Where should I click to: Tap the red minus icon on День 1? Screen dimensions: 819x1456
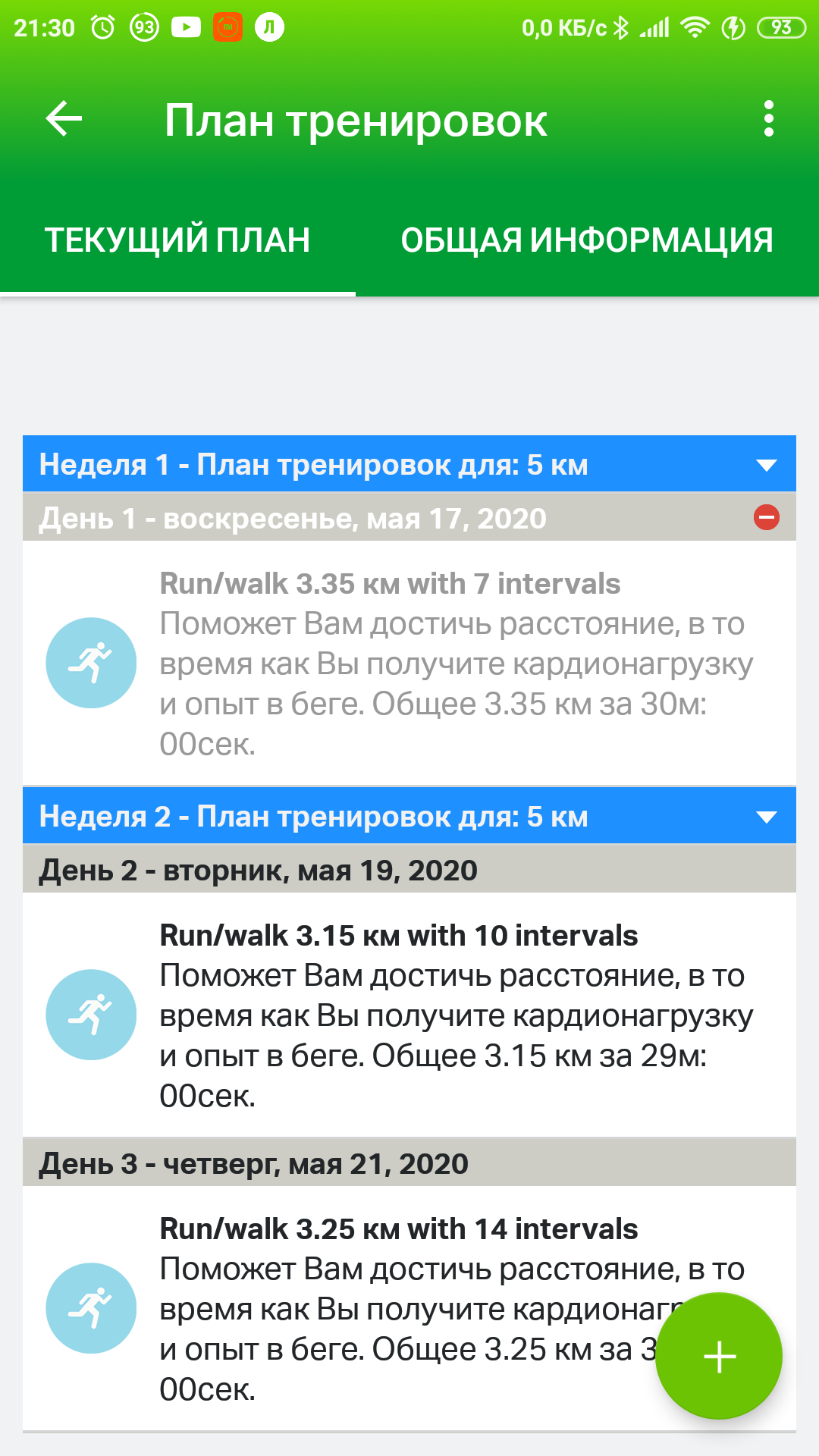click(x=766, y=518)
